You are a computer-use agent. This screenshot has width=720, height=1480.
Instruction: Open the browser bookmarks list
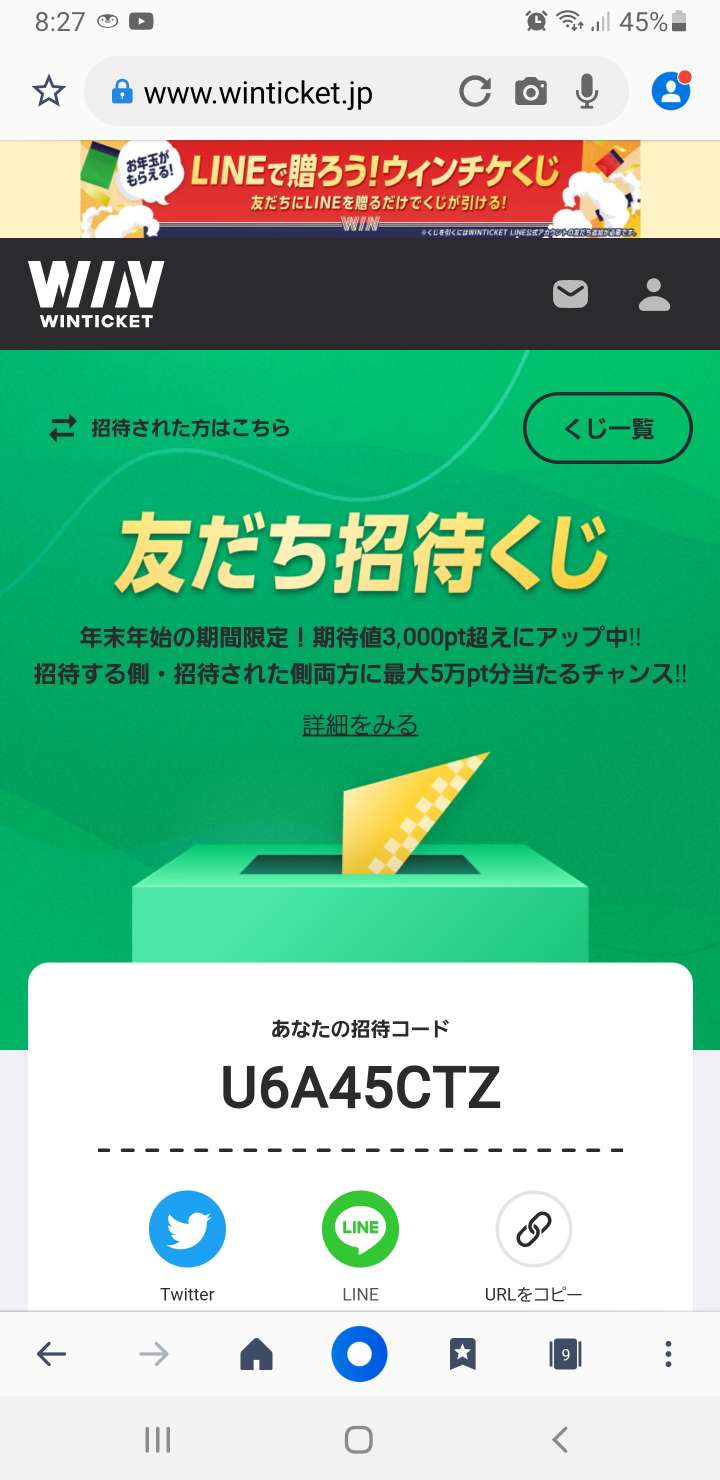pos(462,1355)
